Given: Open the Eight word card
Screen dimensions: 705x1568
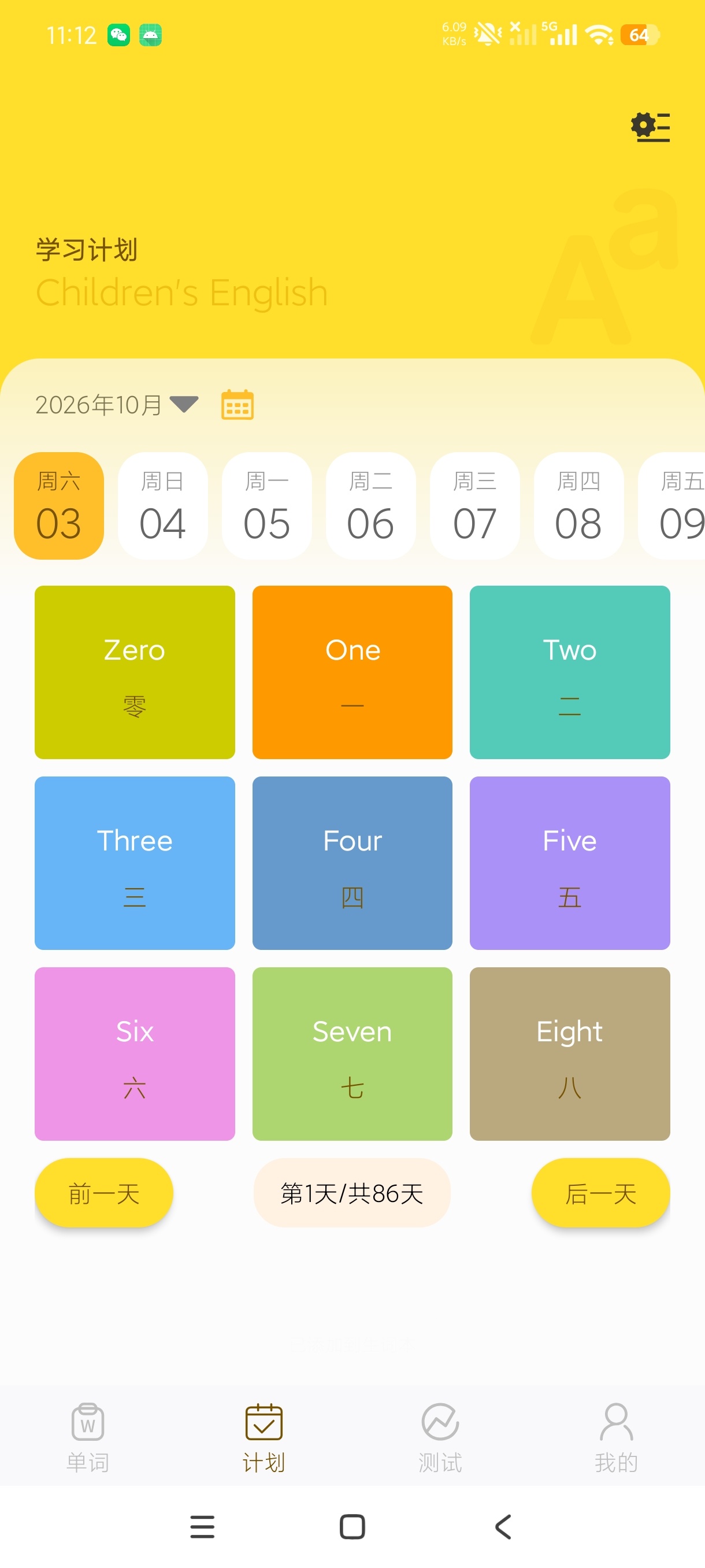Looking at the screenshot, I should 569,1053.
